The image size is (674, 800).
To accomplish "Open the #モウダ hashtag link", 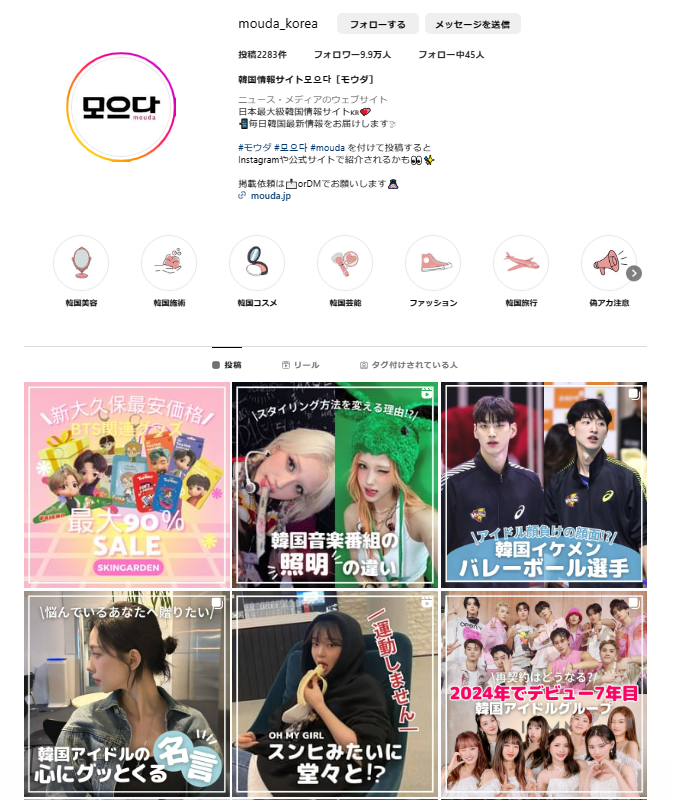I will (x=255, y=148).
